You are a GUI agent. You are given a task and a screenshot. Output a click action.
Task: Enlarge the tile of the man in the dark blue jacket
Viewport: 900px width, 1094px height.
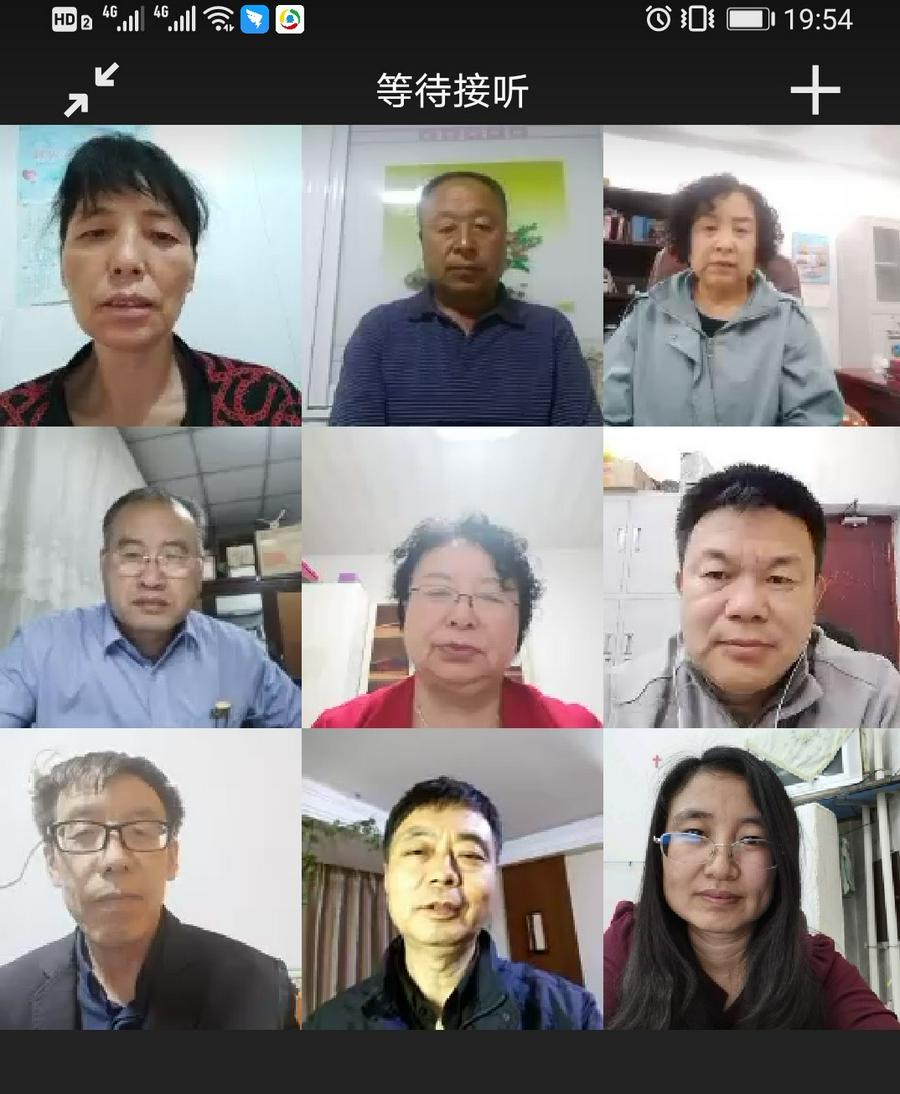coord(452,880)
